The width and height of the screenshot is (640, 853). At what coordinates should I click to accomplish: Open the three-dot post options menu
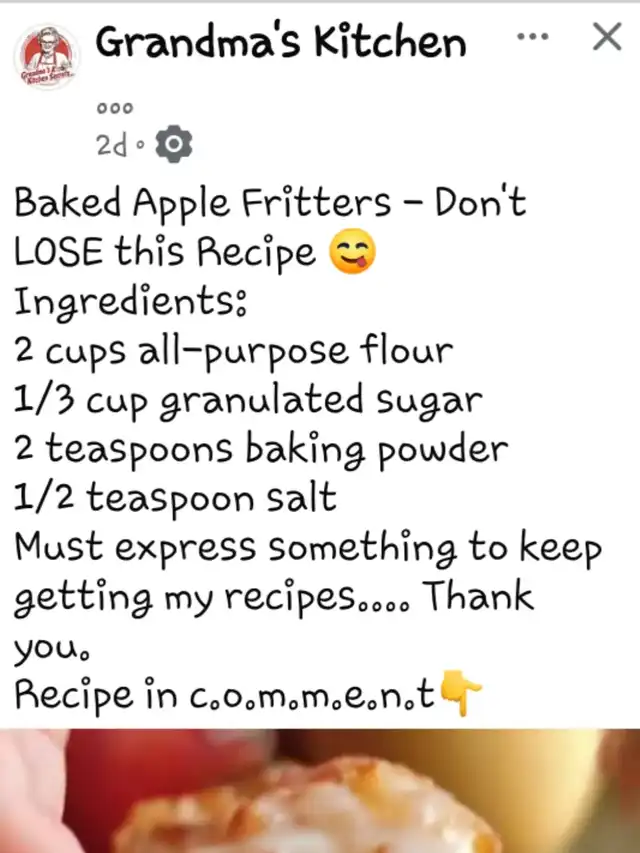tap(533, 37)
